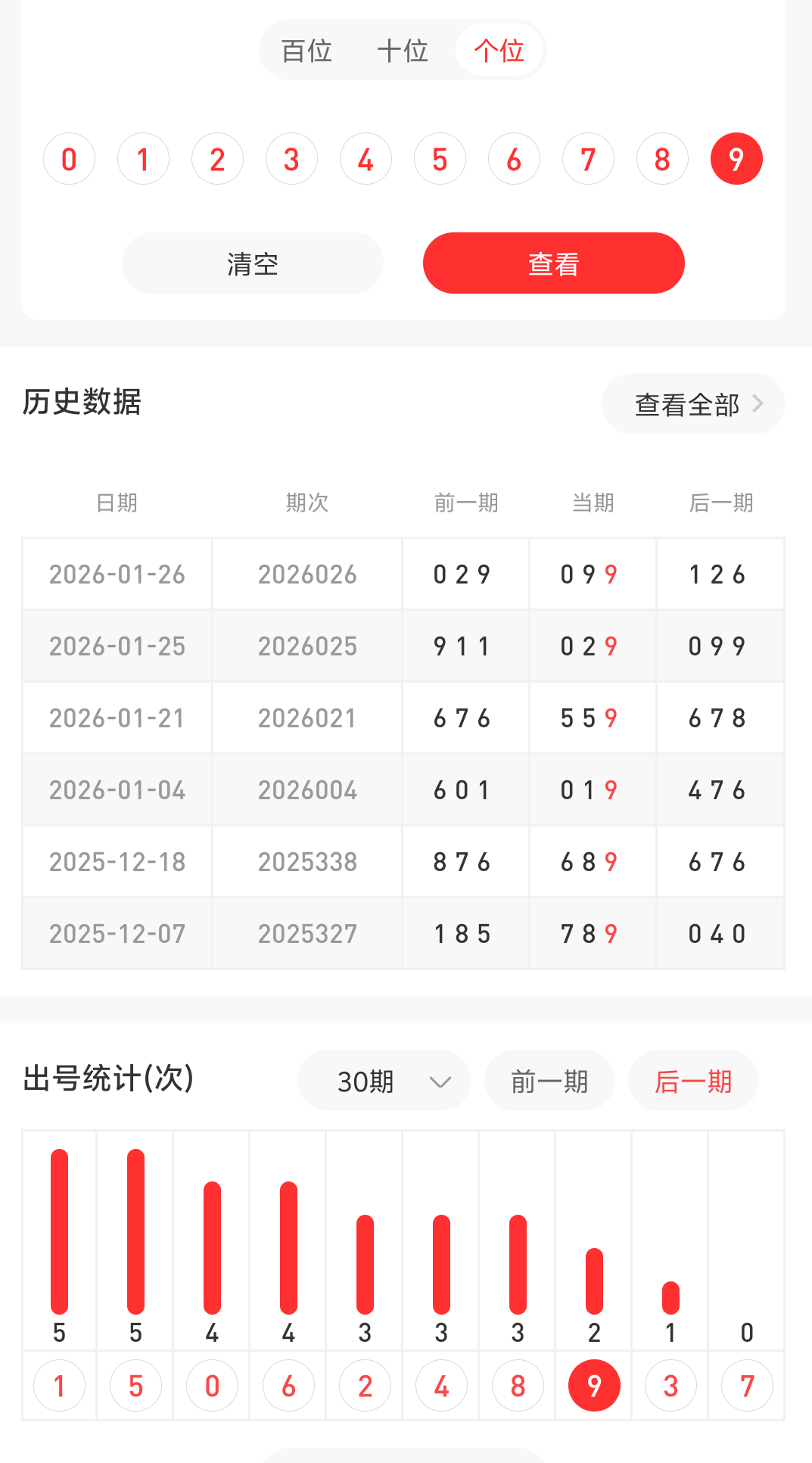Click the tallest red bar for digit 1

pyautogui.click(x=59, y=1226)
